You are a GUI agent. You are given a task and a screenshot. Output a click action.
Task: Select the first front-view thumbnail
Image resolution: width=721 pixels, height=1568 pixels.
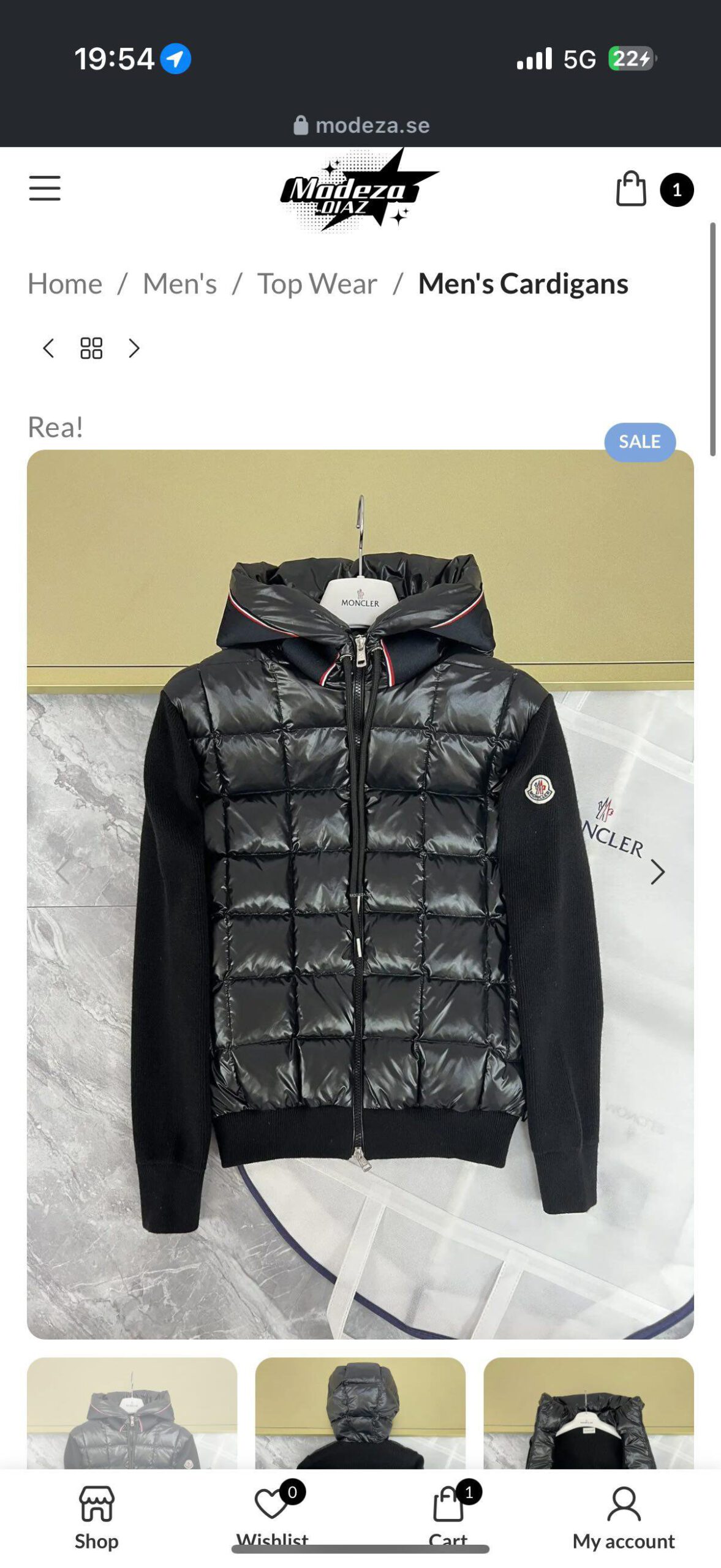tap(132, 1413)
